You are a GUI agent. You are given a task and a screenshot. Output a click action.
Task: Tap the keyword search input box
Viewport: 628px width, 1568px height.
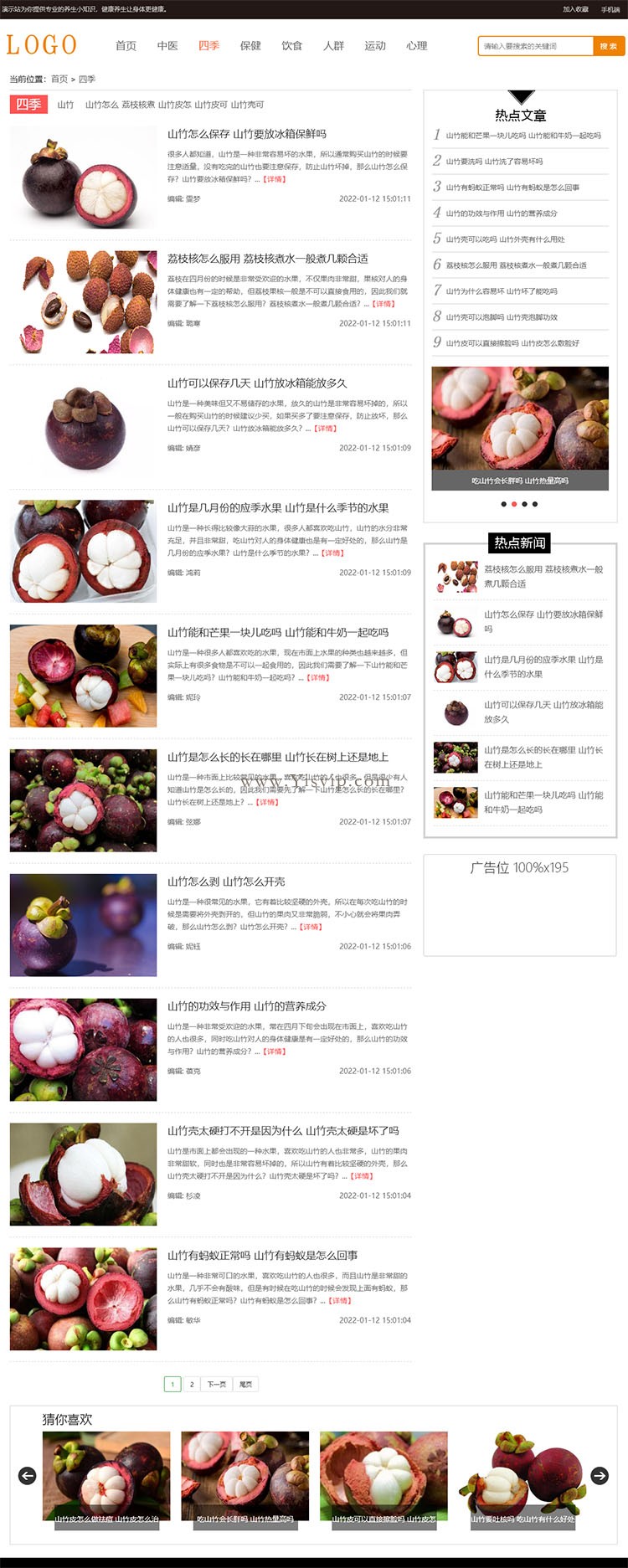tap(536, 46)
